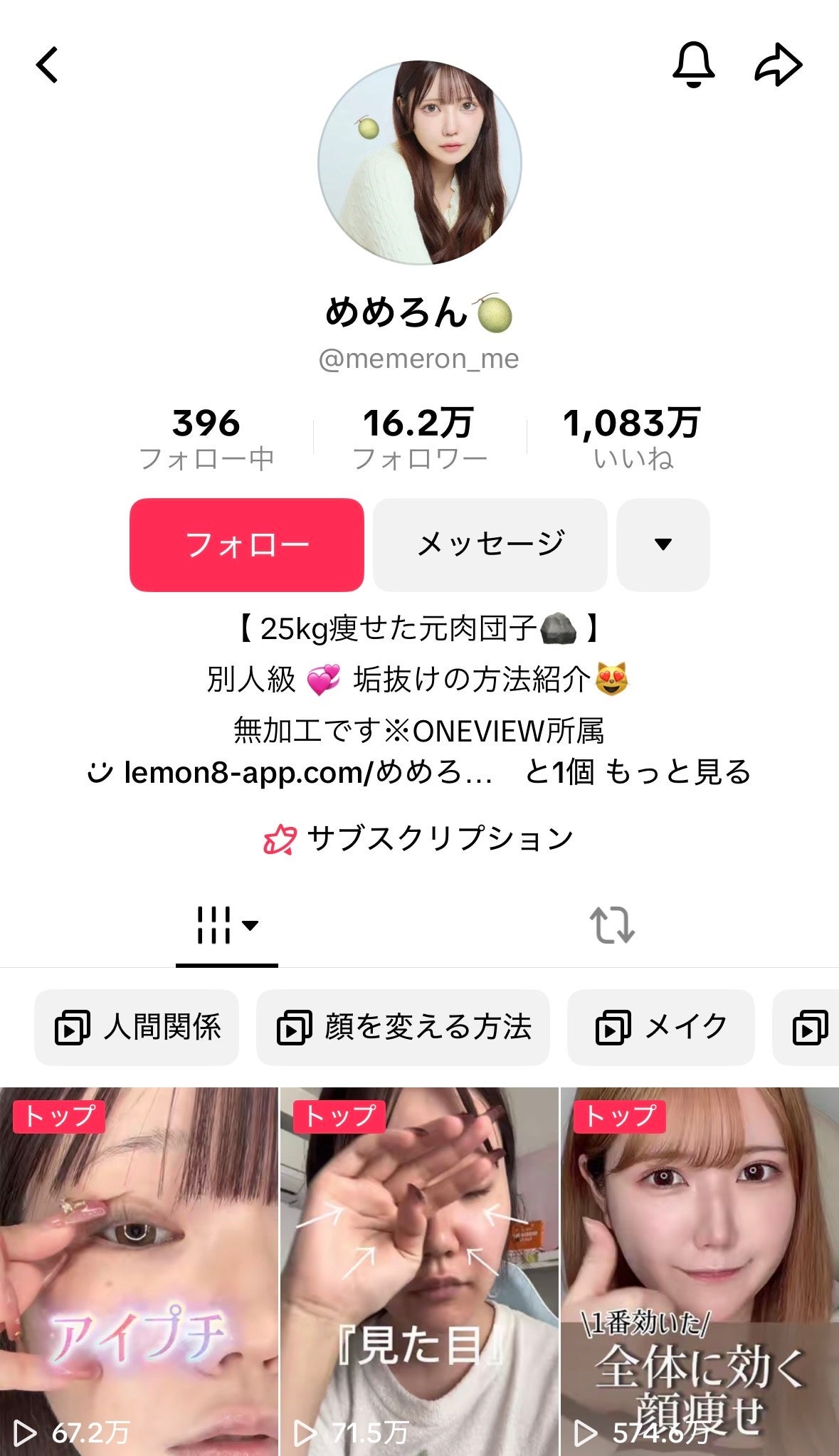Open the 顔を変える方法 playlist
The height and width of the screenshot is (1456, 839).
tap(403, 1027)
